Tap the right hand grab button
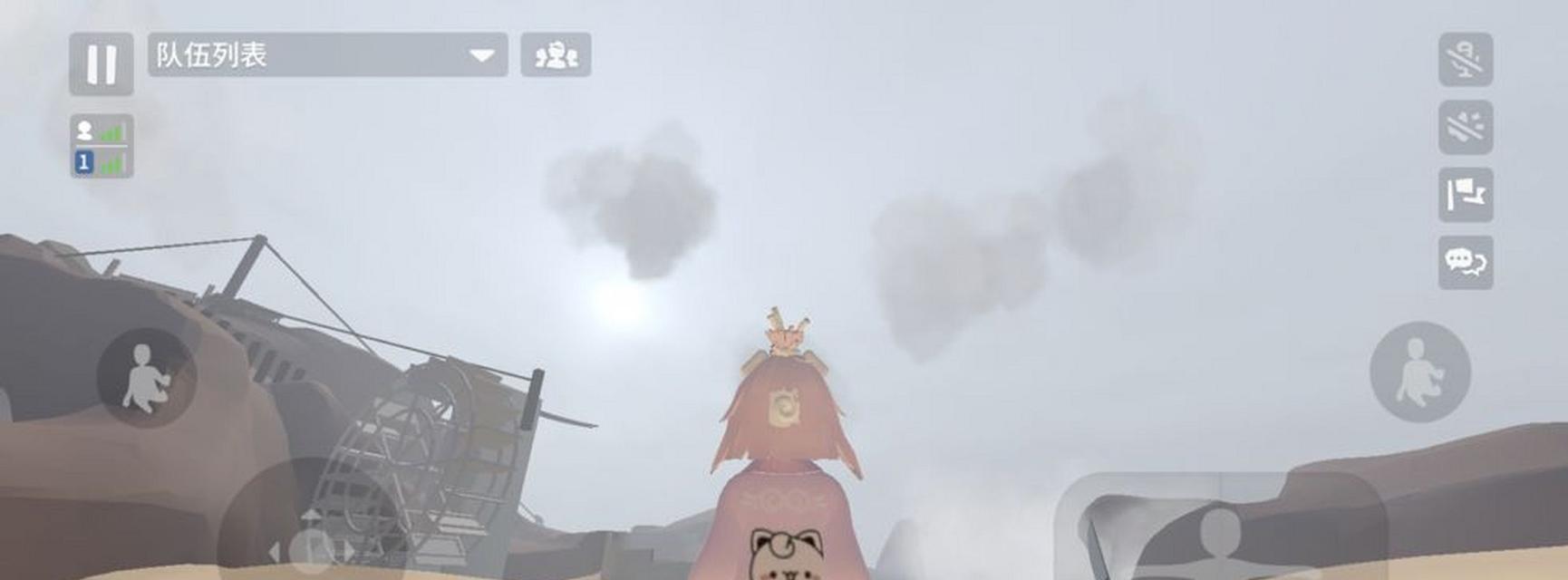1568x580 pixels. click(1419, 372)
